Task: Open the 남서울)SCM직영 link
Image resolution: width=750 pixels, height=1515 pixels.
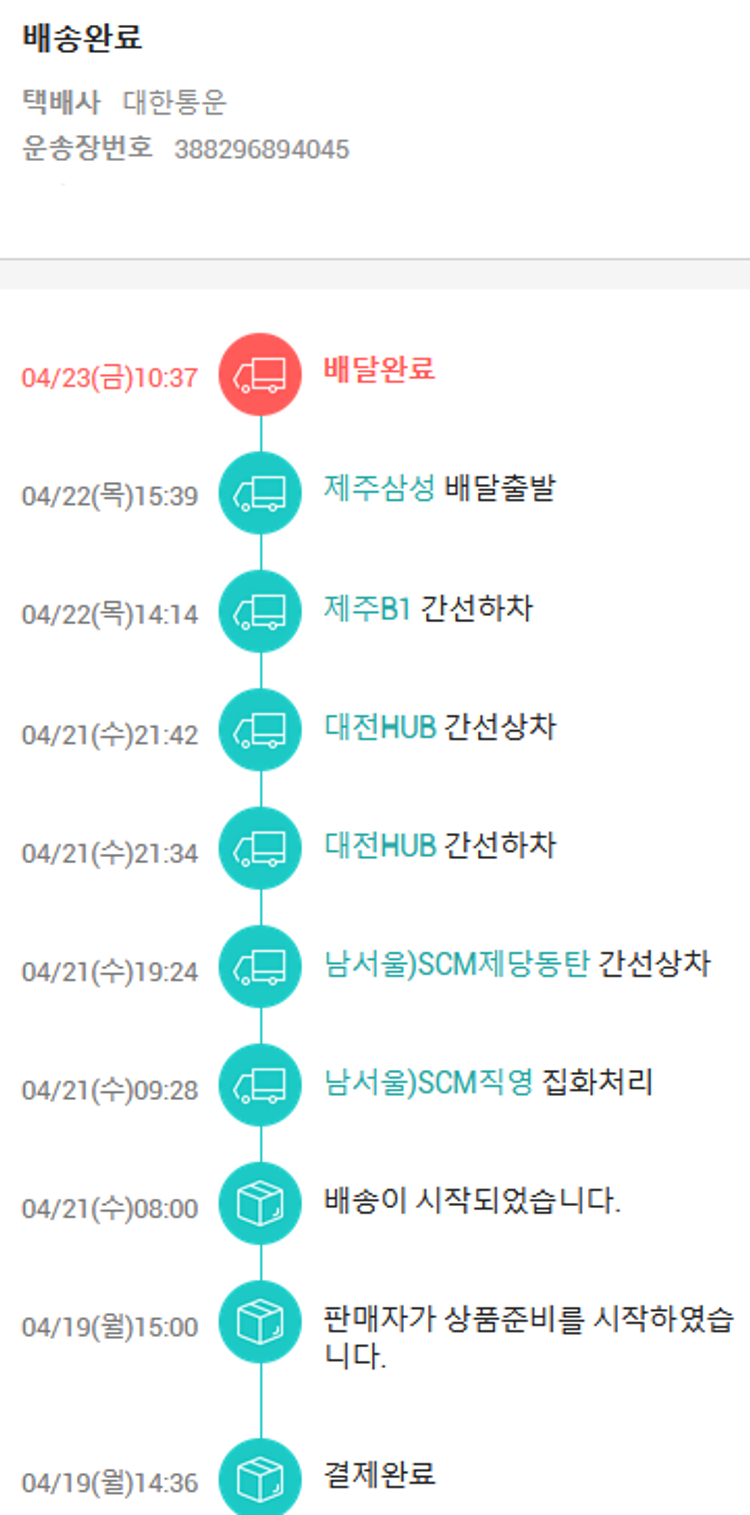Action: pos(429,1082)
